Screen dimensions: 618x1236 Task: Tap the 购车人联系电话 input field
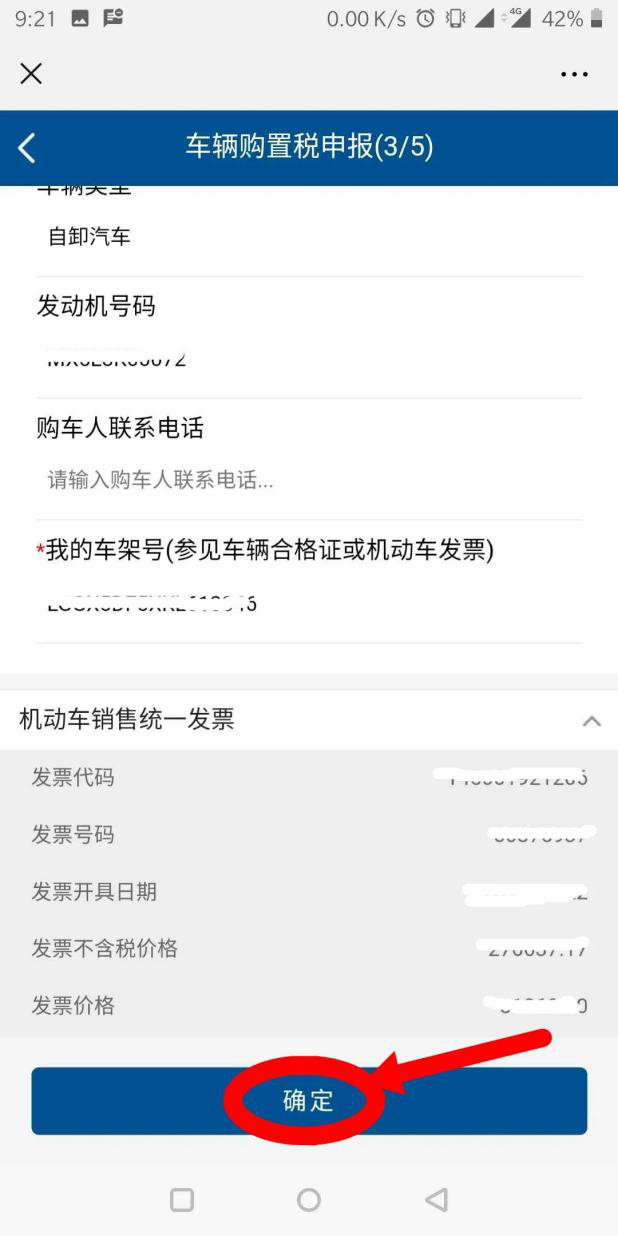310,481
